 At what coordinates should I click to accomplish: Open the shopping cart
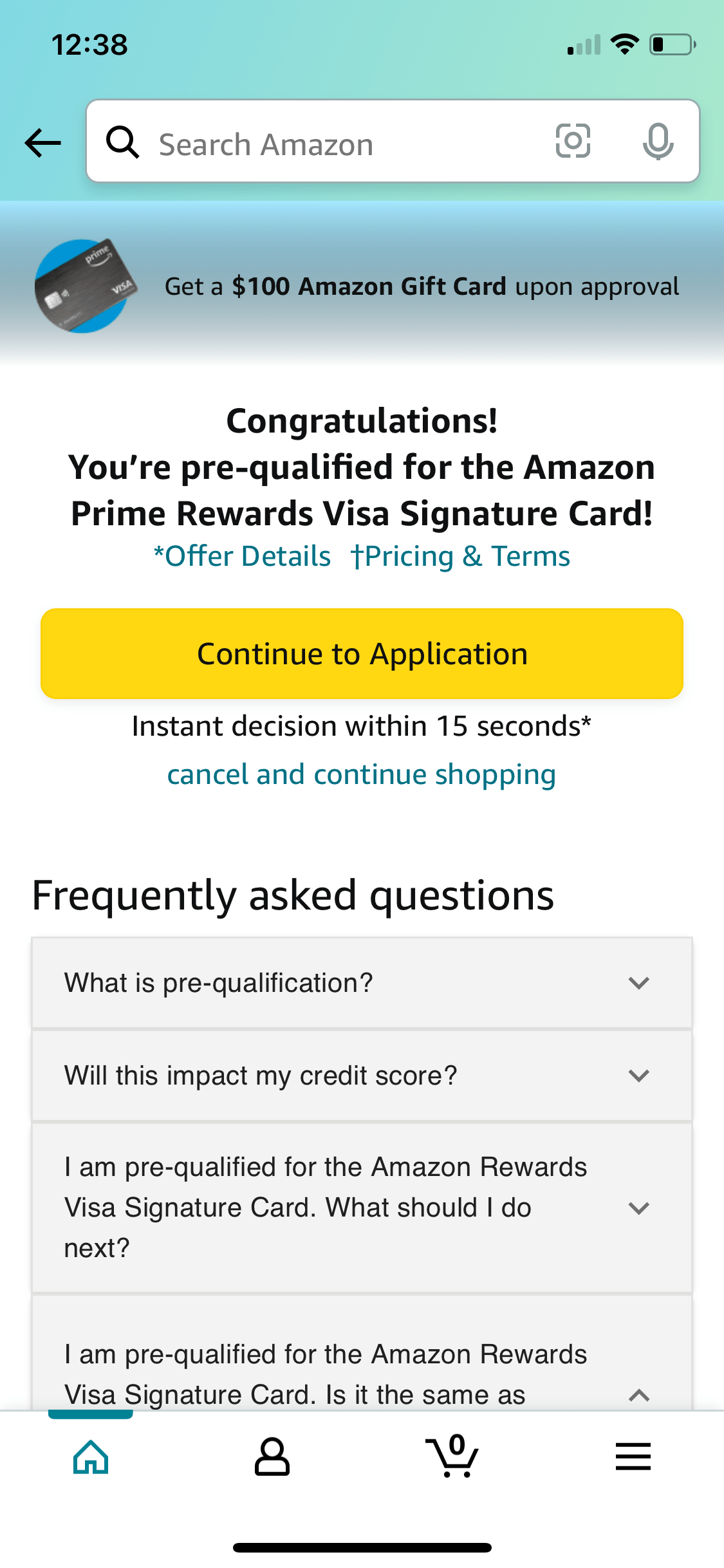tap(452, 1457)
